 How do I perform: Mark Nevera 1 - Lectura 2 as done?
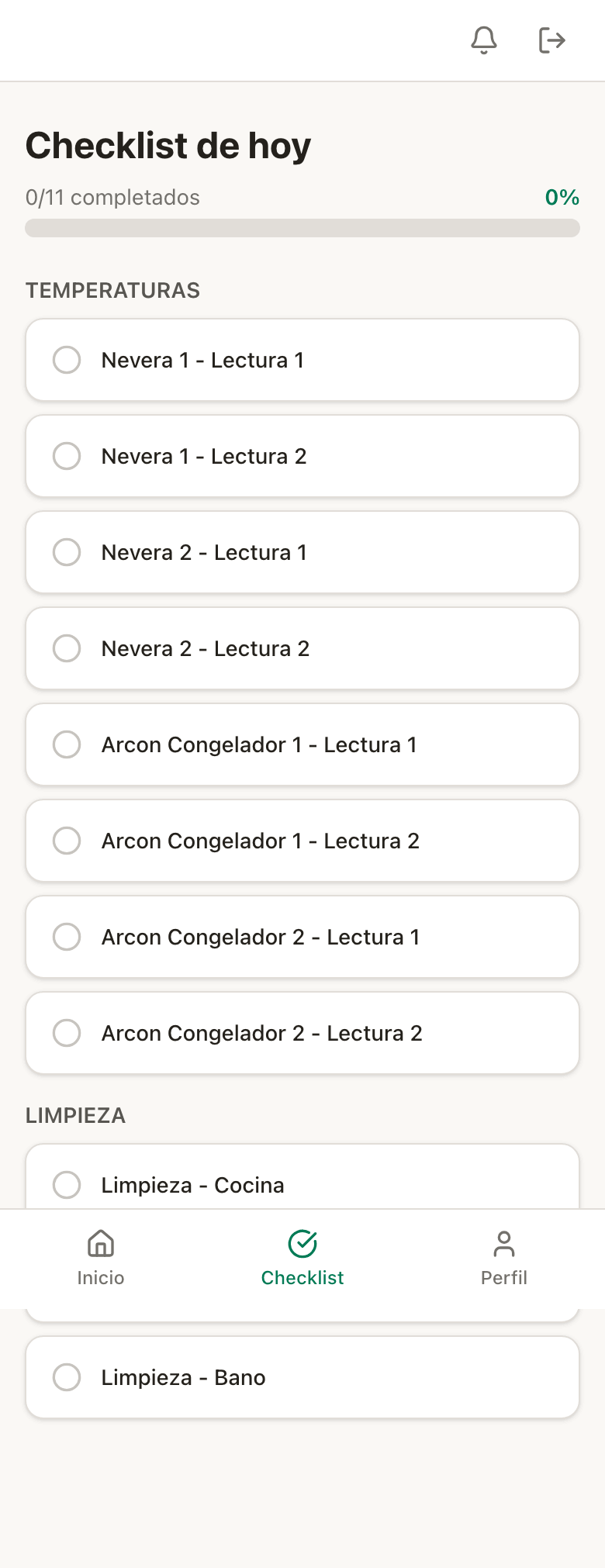click(67, 456)
